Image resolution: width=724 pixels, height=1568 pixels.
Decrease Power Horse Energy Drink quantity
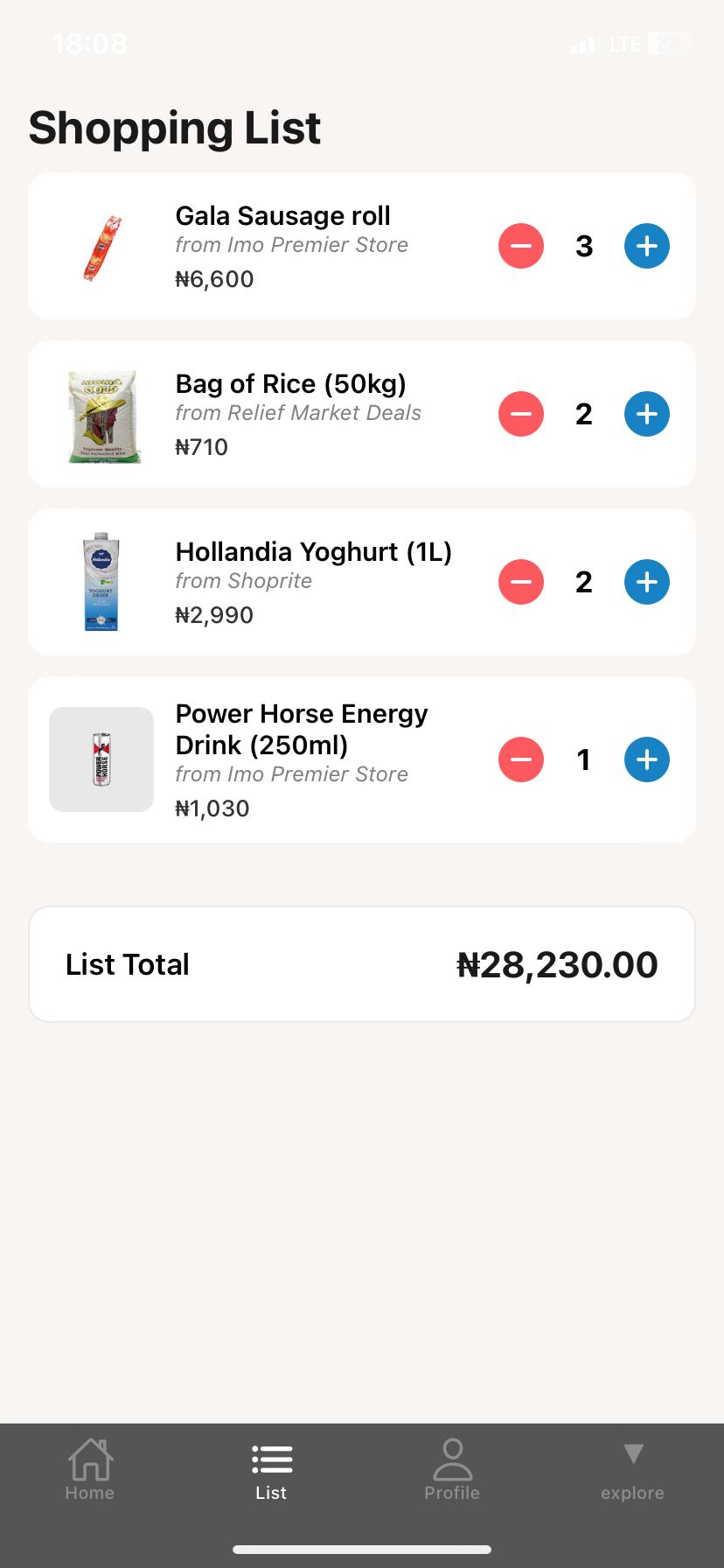coord(521,759)
